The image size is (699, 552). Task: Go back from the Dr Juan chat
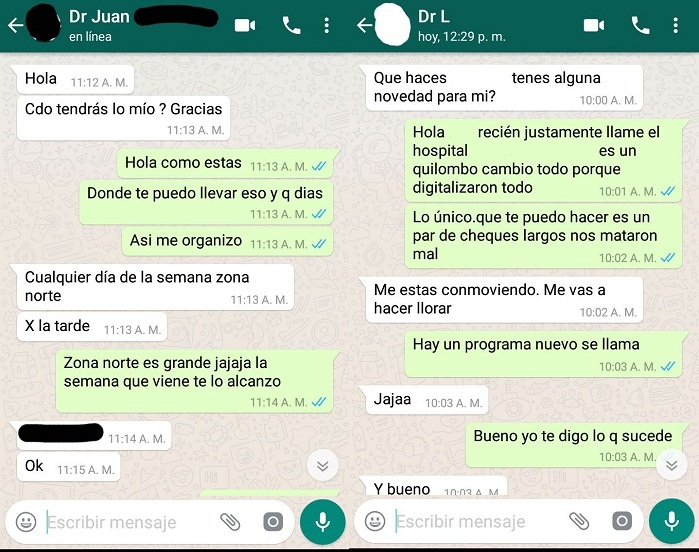tap(12, 26)
